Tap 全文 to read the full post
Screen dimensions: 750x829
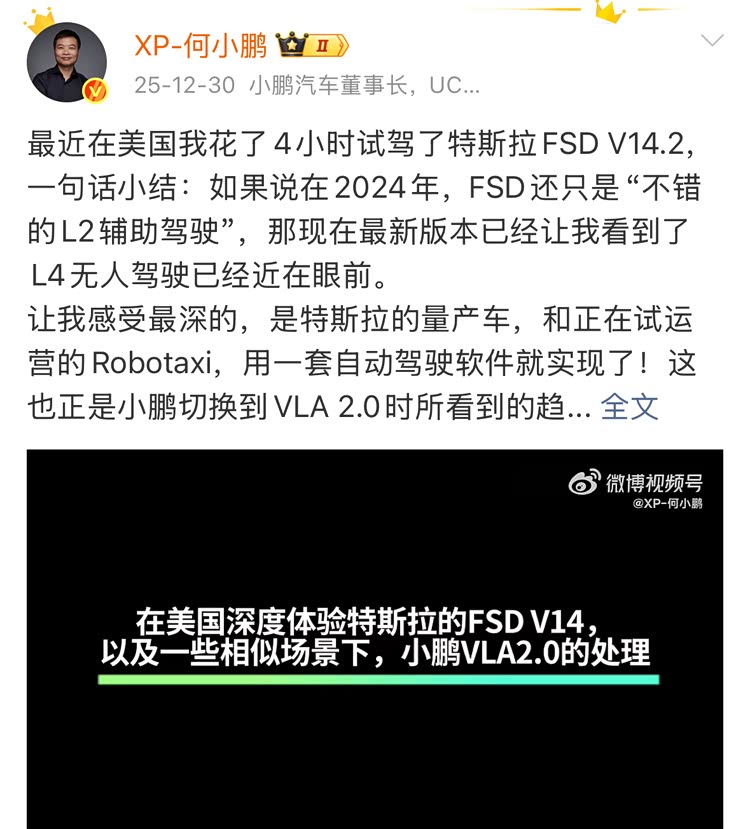629,405
